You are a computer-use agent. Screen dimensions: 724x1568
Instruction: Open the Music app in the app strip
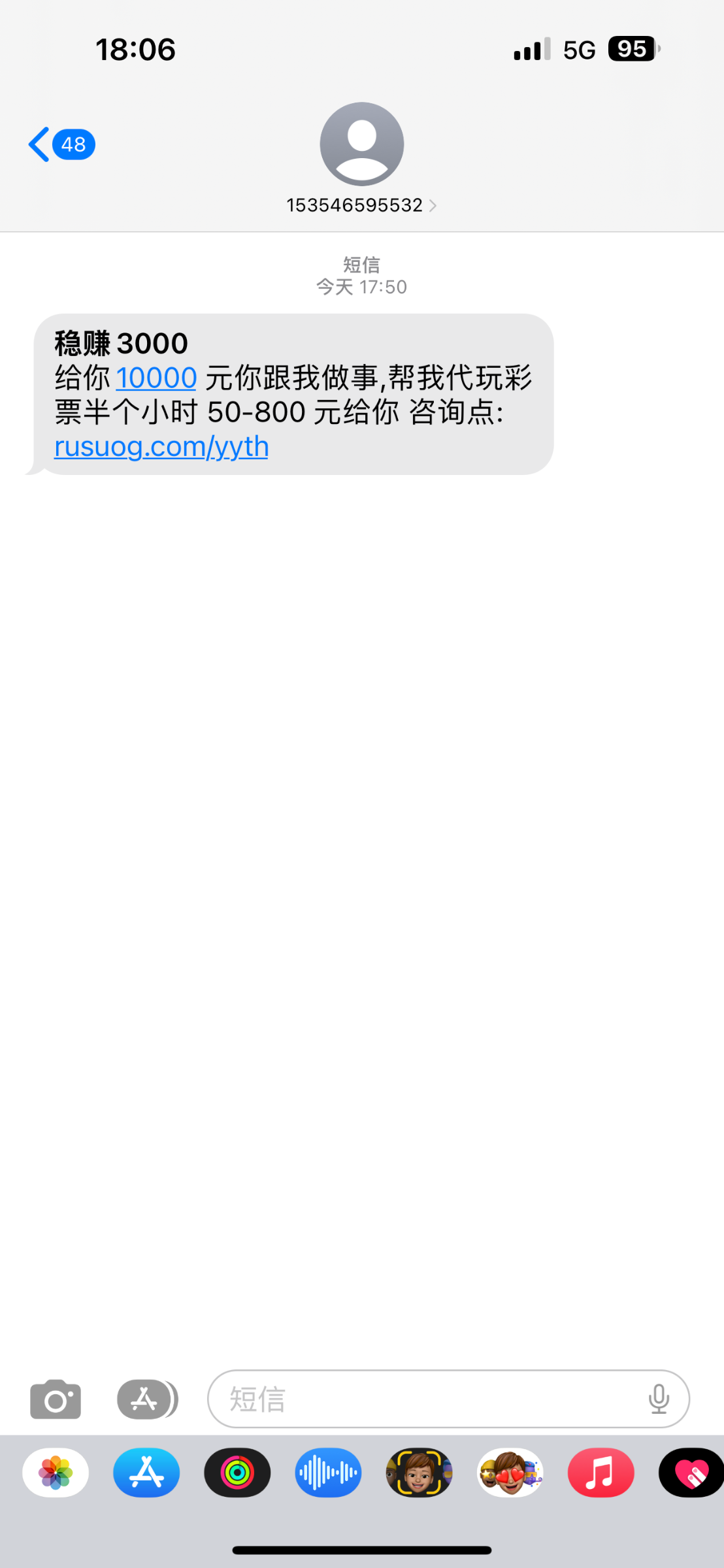click(601, 1473)
